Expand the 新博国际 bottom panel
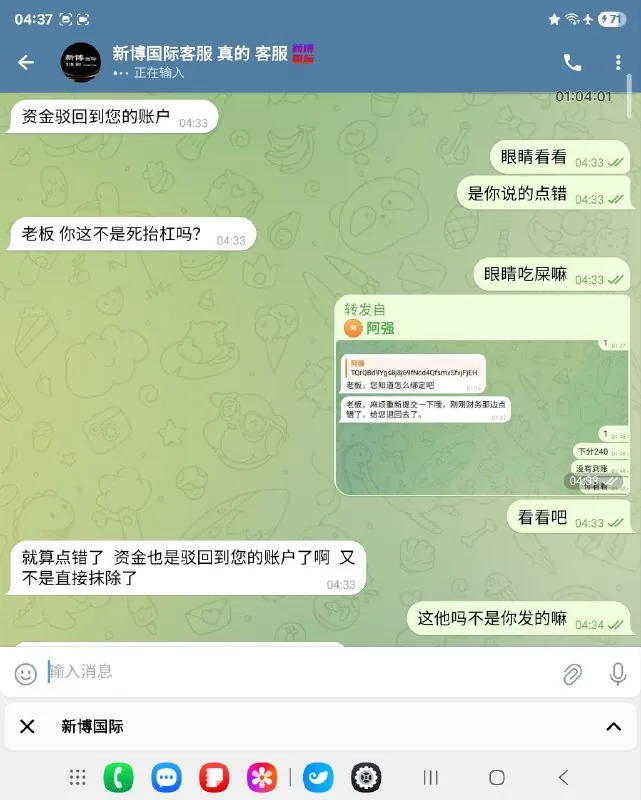Viewport: 641px width, 800px height. pos(613,727)
